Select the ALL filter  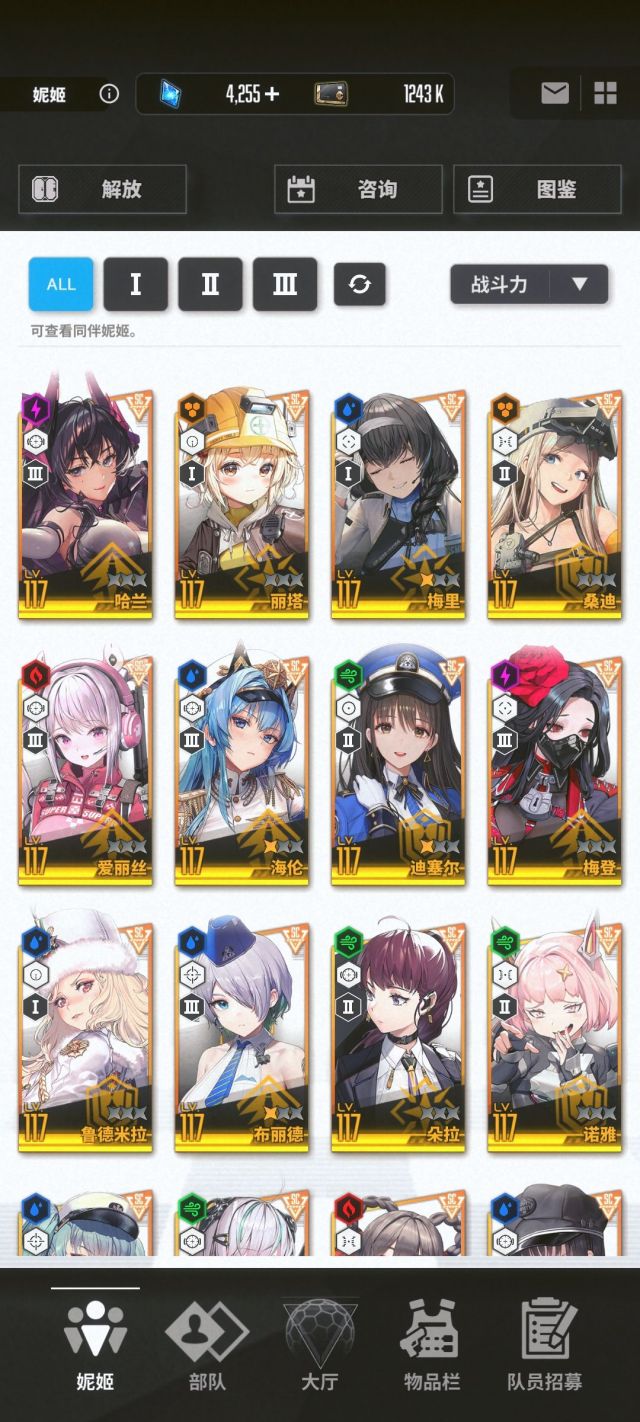coord(61,284)
